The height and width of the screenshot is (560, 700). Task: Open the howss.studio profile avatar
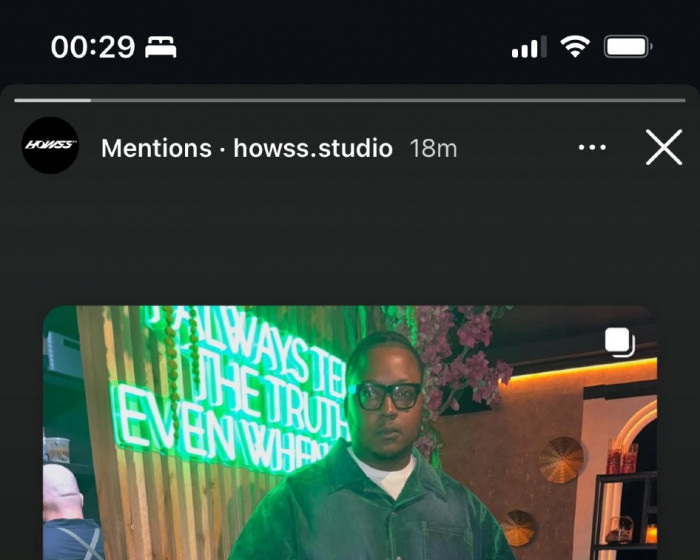[51, 146]
